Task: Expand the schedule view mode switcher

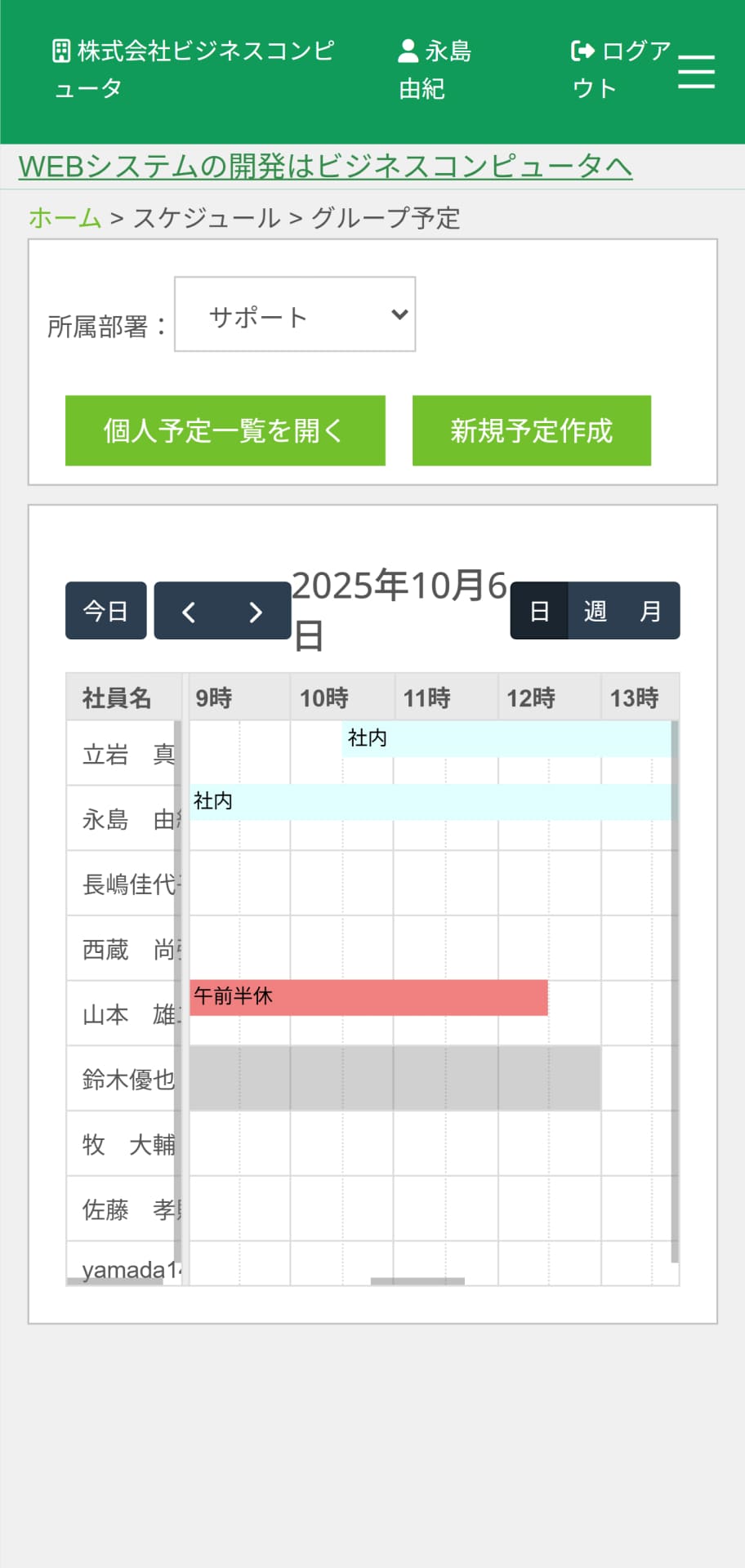Action: 595,611
